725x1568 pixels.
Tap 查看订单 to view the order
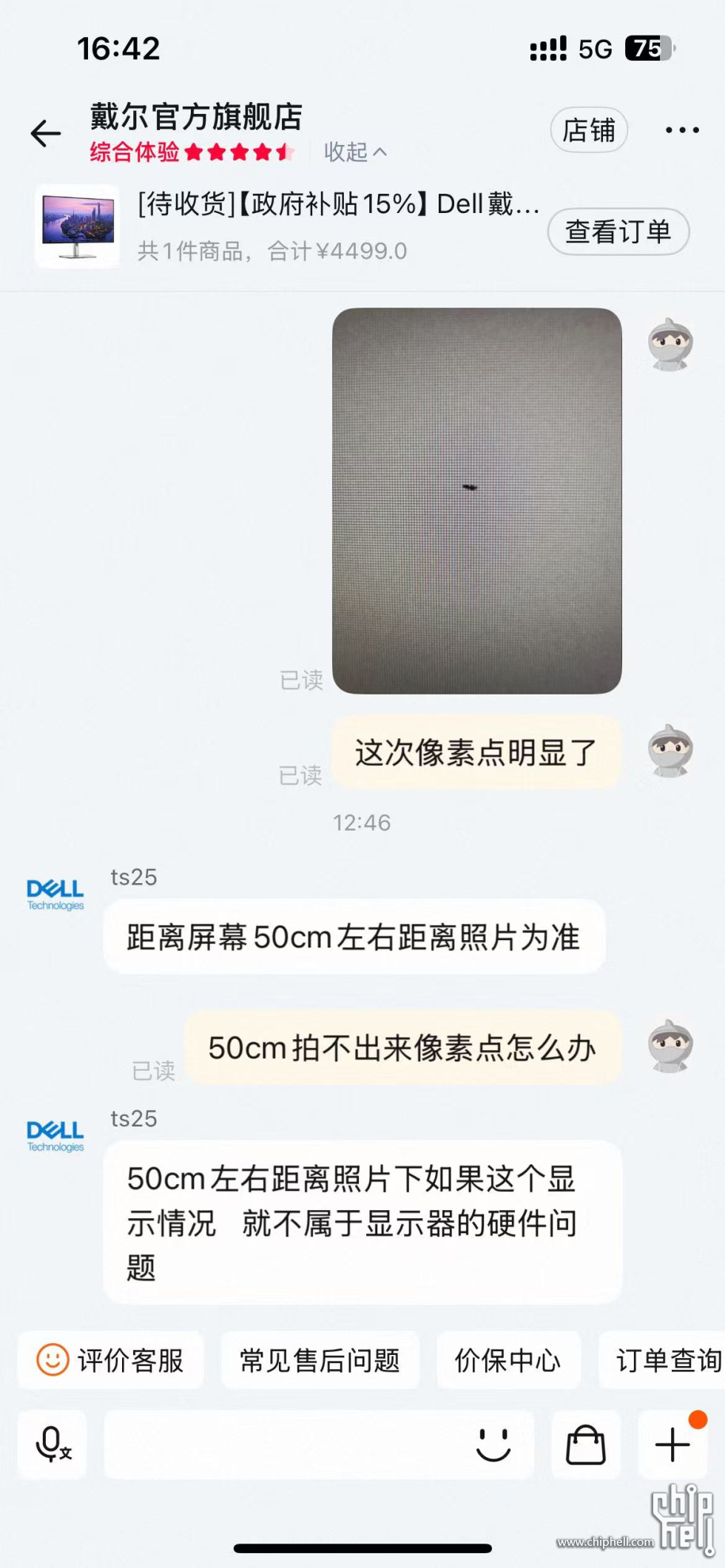point(618,232)
